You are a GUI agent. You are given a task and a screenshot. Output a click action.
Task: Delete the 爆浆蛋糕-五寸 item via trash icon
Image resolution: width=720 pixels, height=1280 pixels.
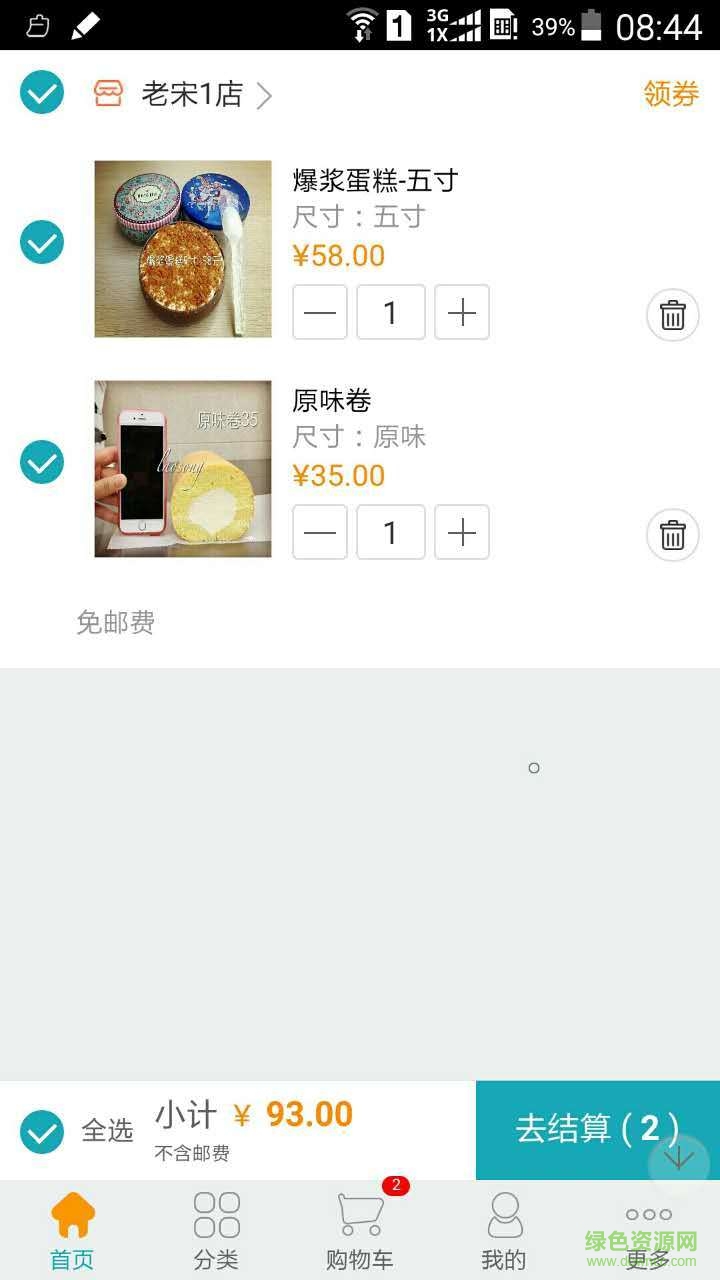(672, 315)
